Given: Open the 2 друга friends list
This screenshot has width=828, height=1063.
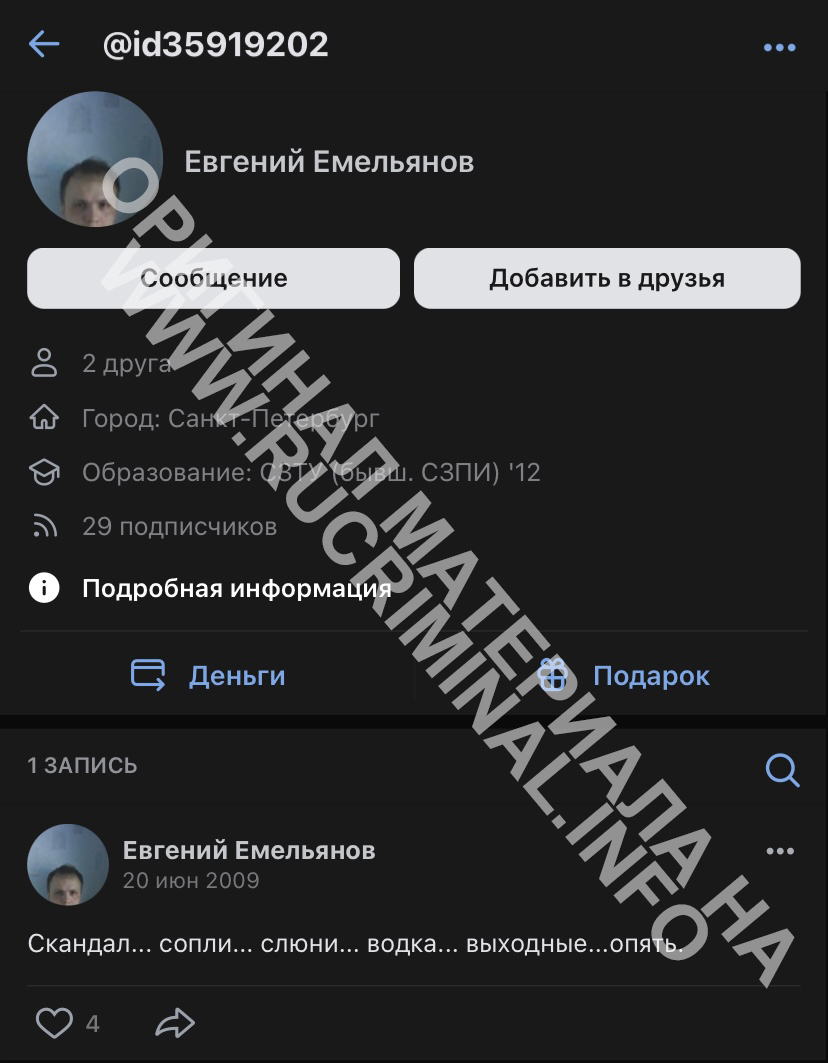Looking at the screenshot, I should tap(126, 363).
